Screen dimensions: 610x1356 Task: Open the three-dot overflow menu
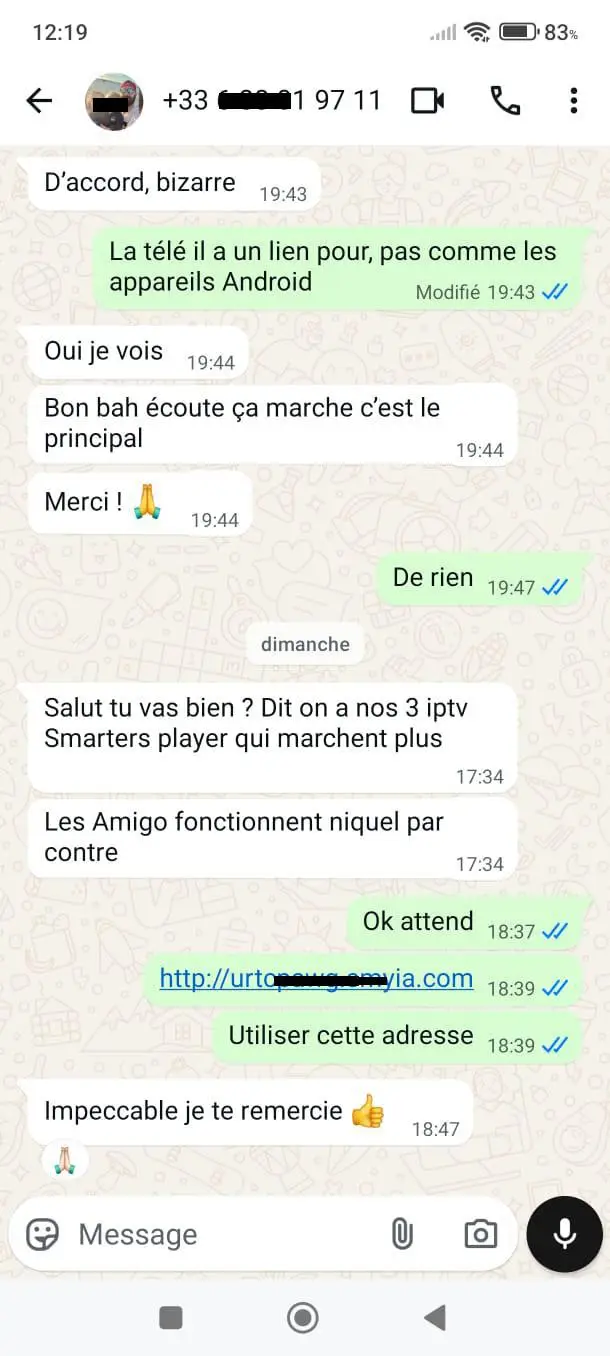[x=573, y=101]
